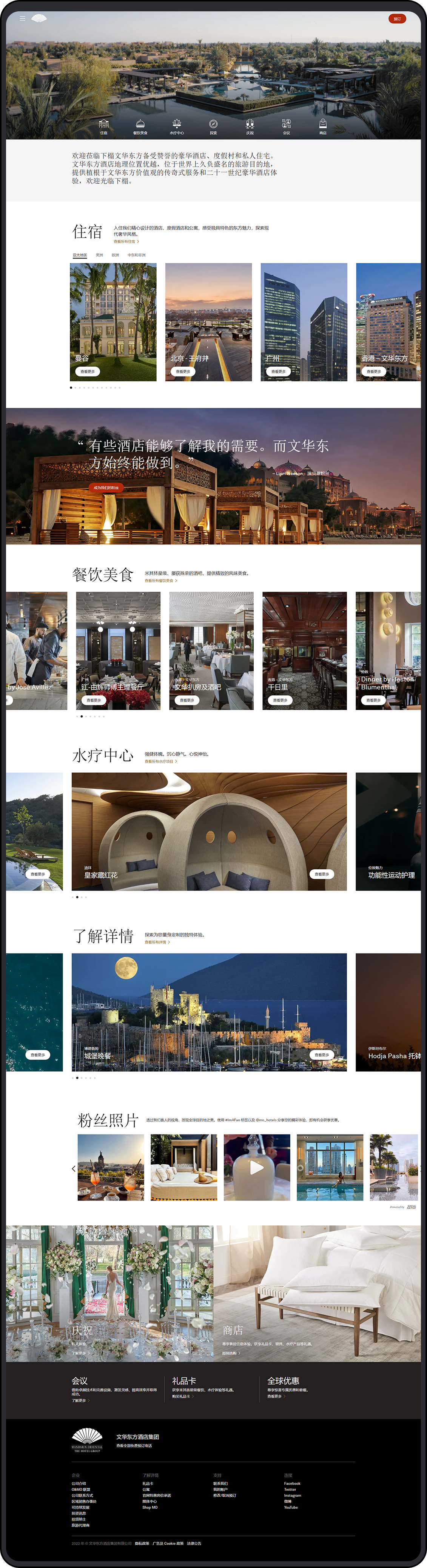This screenshot has height=1568, width=427.
Task: Play the fan photos video tile
Action: click(257, 1167)
